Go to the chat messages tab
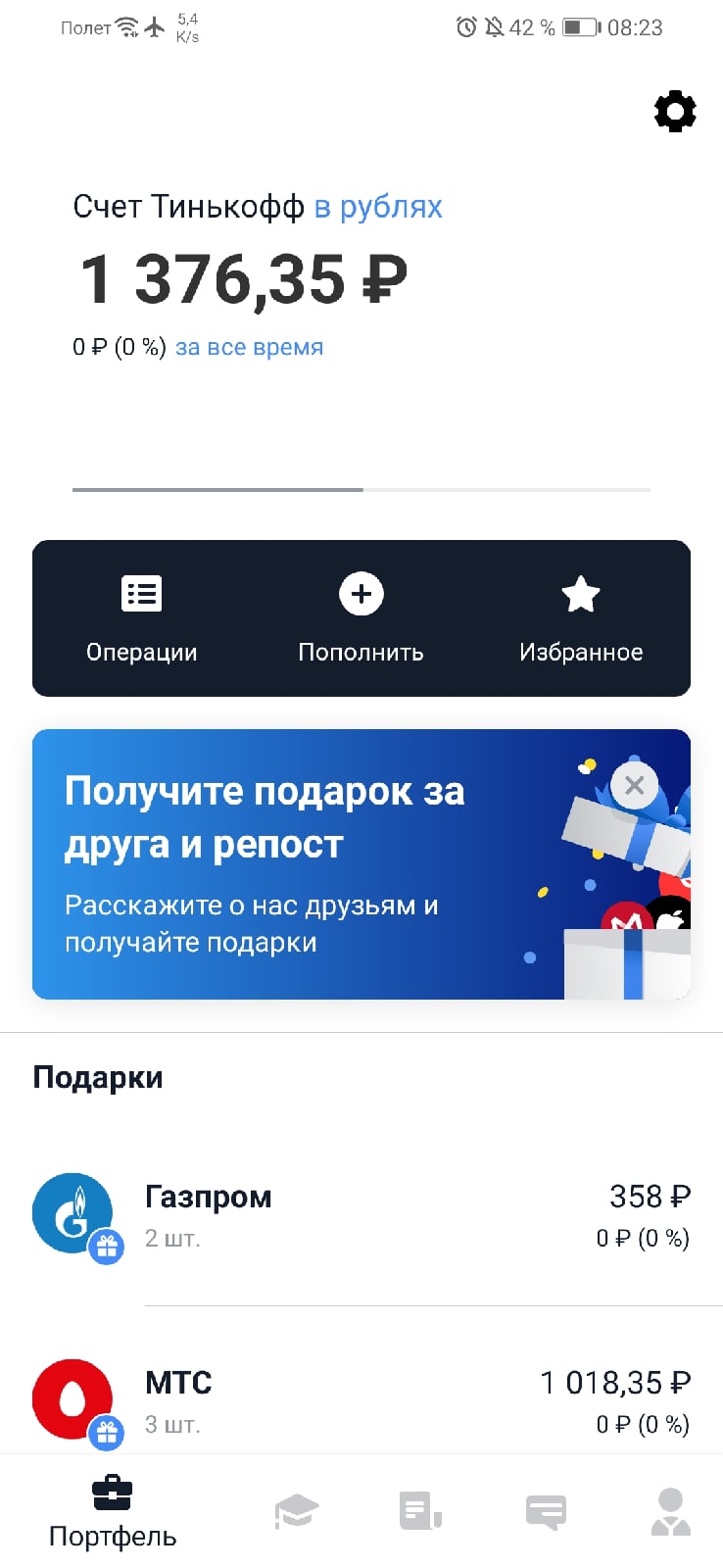723x1568 pixels. [x=546, y=1511]
